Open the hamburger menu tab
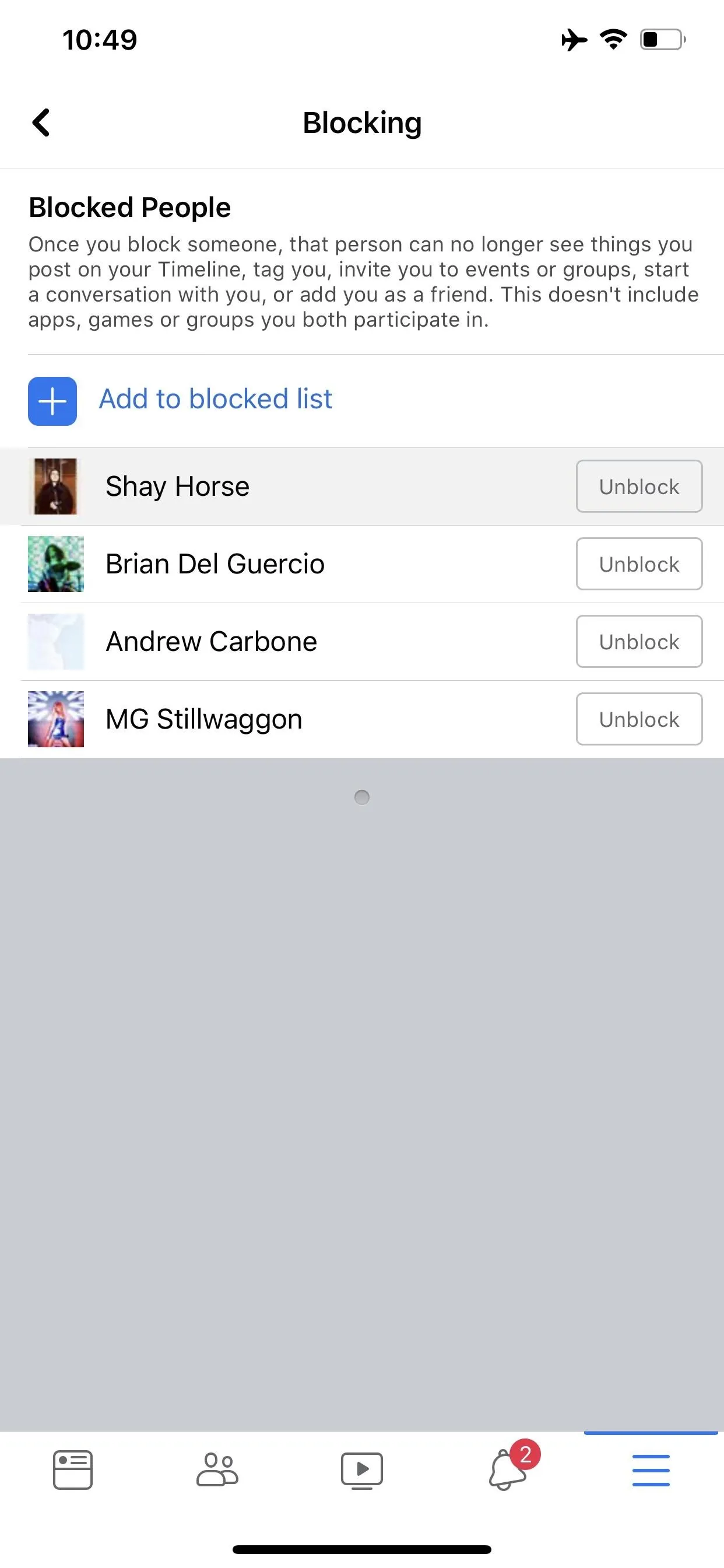The height and width of the screenshot is (1568, 724). (651, 1470)
